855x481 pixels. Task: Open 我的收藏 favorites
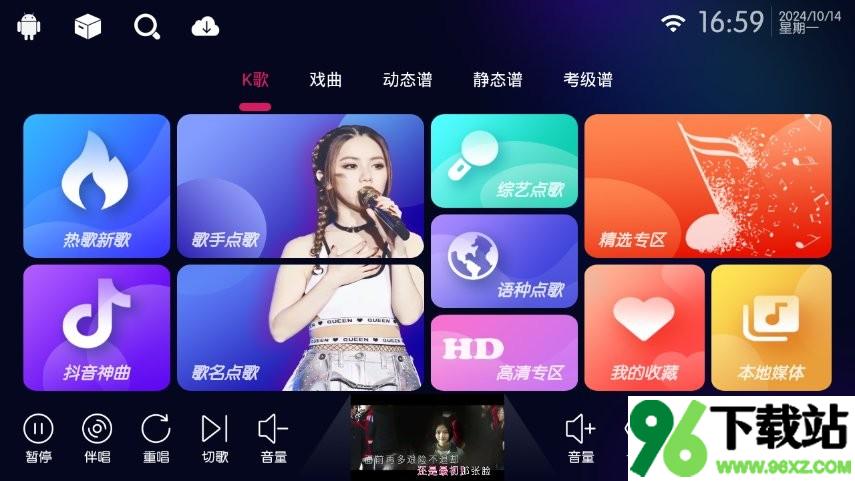(x=644, y=326)
